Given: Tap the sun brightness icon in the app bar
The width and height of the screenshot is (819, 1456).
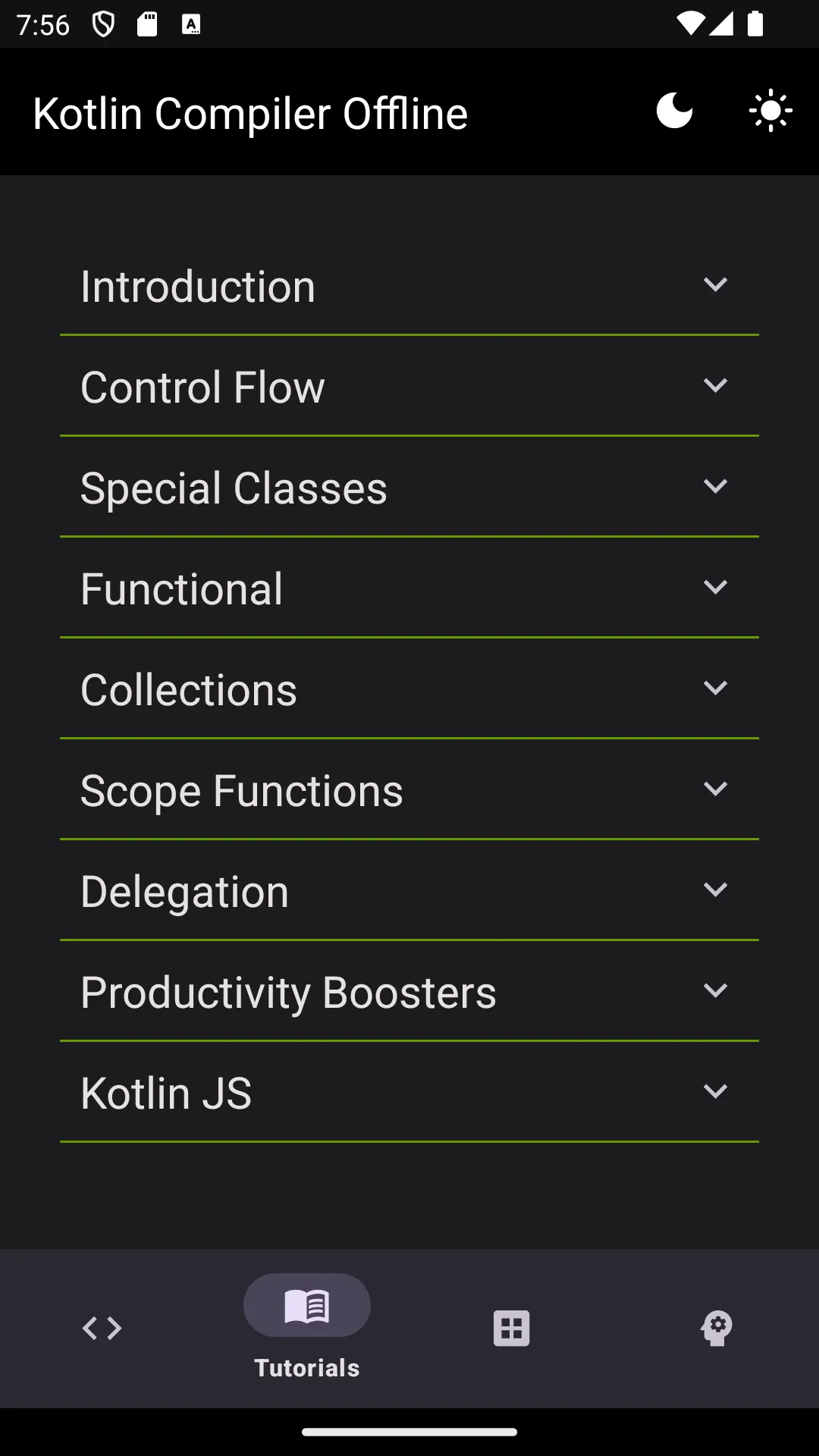Looking at the screenshot, I should pyautogui.click(x=769, y=111).
